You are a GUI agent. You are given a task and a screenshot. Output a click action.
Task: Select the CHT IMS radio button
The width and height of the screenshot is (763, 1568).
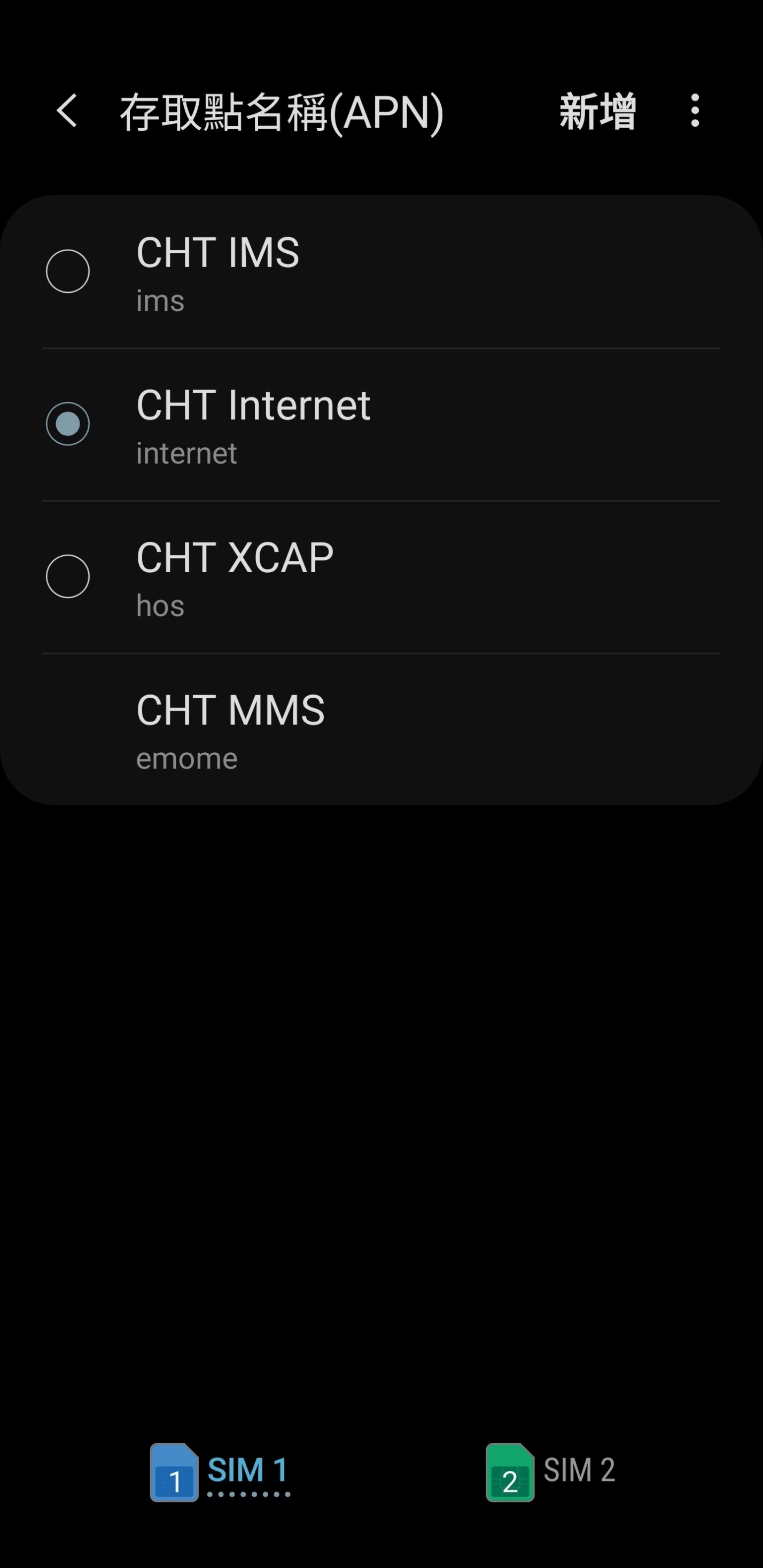pos(68,271)
